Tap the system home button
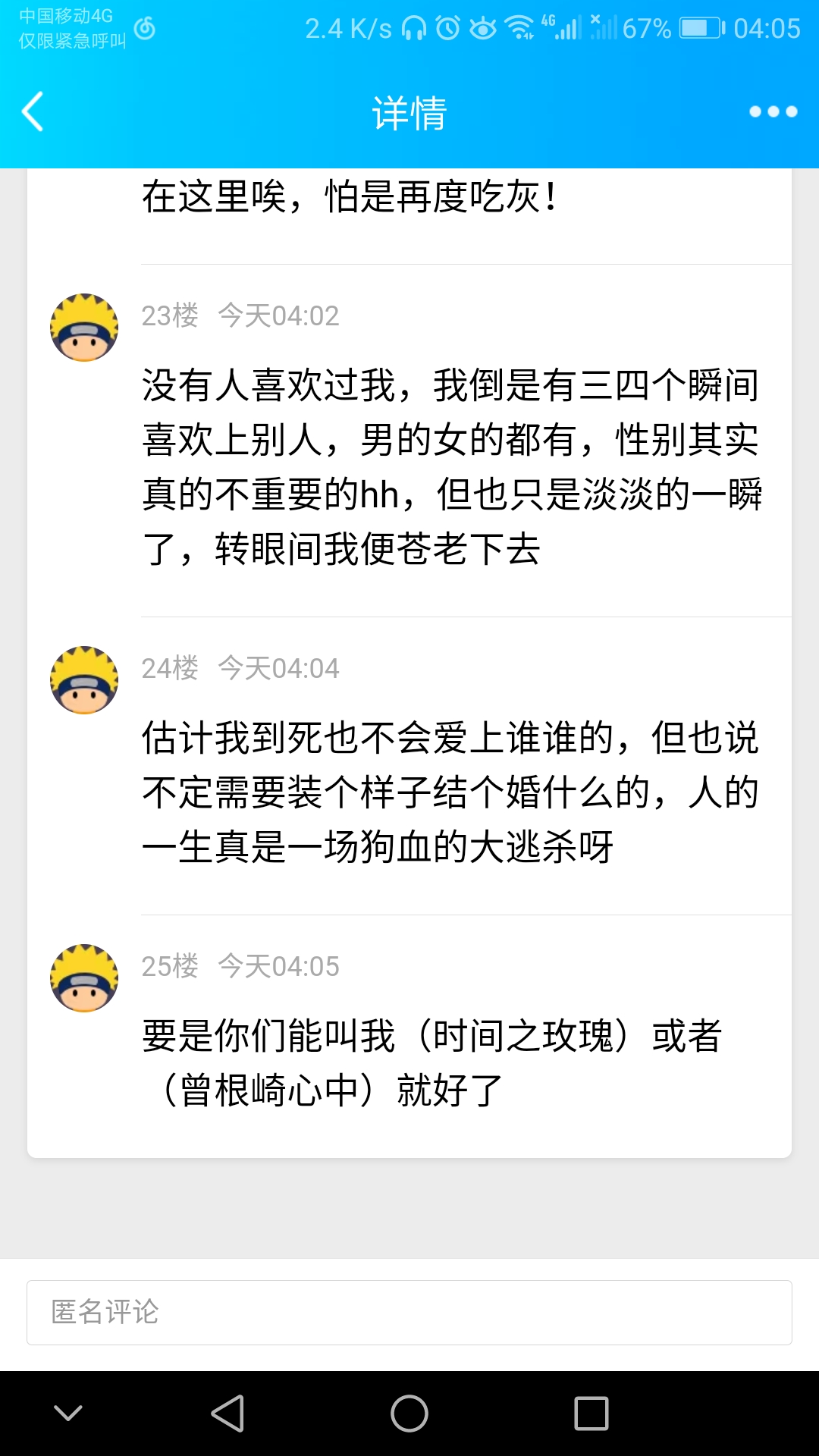Viewport: 819px width, 1456px height. [x=409, y=1414]
